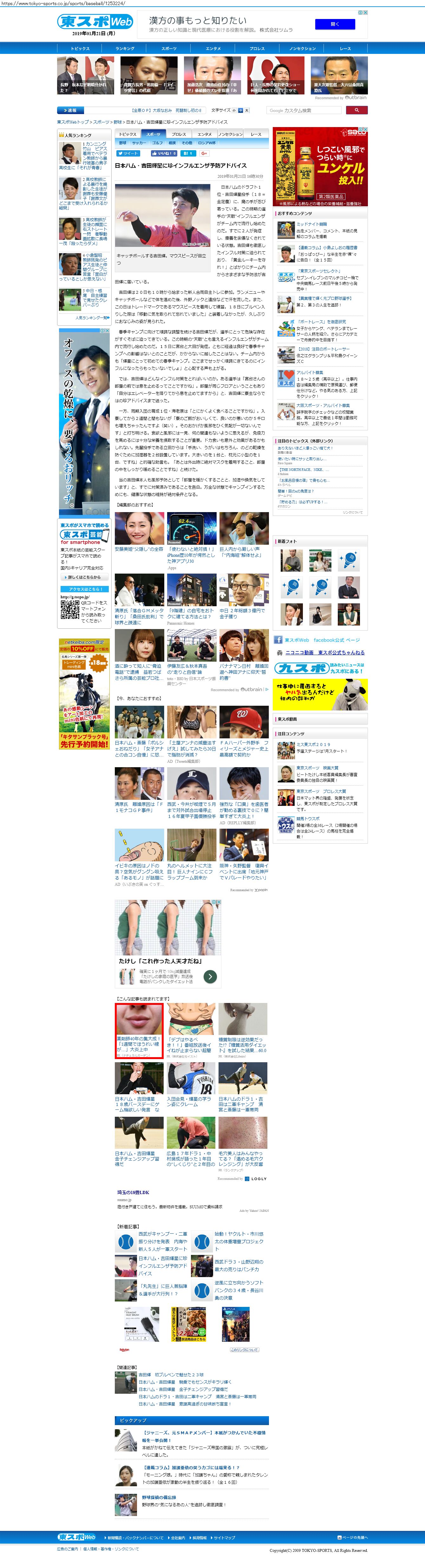The height and width of the screenshot is (1568, 425).
Task: Open the 吉田輝星 金子チェンジアップ習得だ article thumbnail
Action: point(139,1132)
